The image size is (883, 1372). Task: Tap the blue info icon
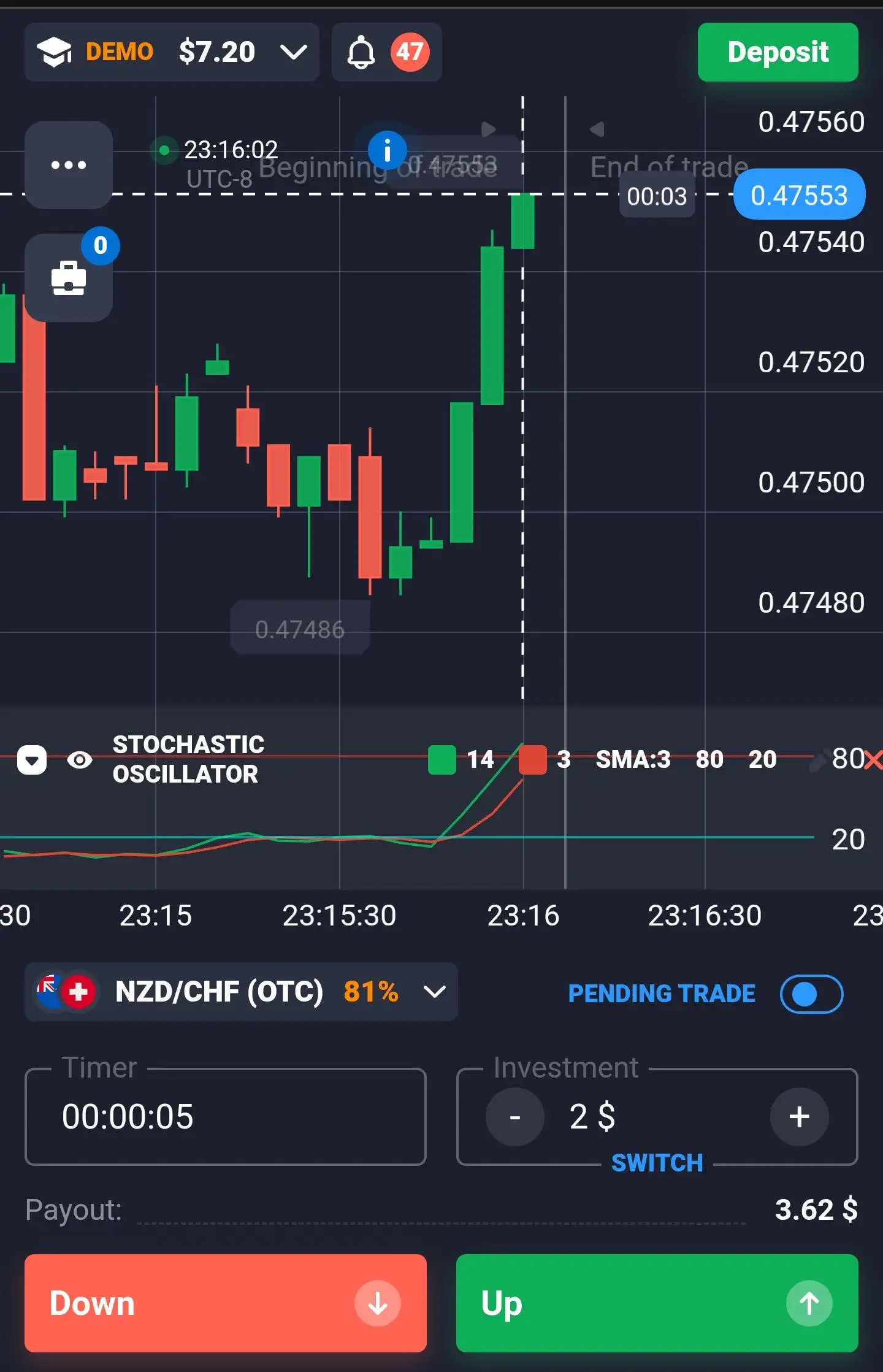387,150
